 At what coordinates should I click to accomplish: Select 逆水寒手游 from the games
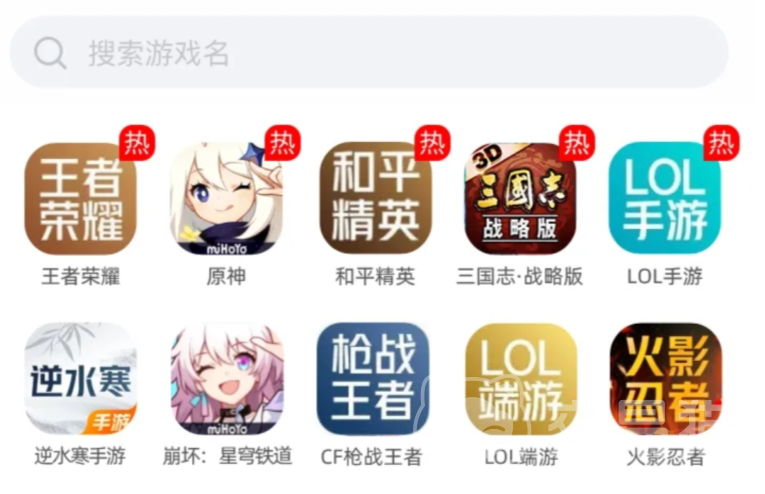tap(80, 378)
